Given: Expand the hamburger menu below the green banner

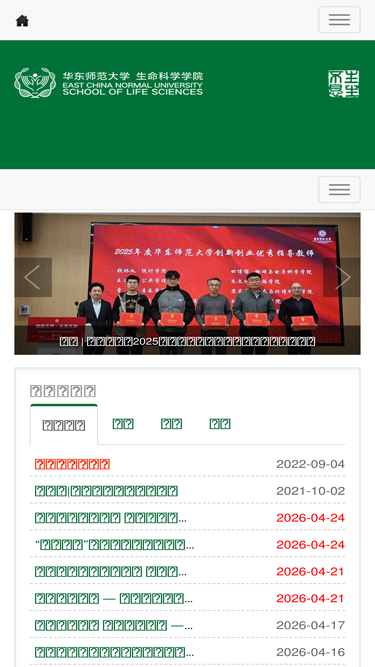Looking at the screenshot, I should [339, 189].
